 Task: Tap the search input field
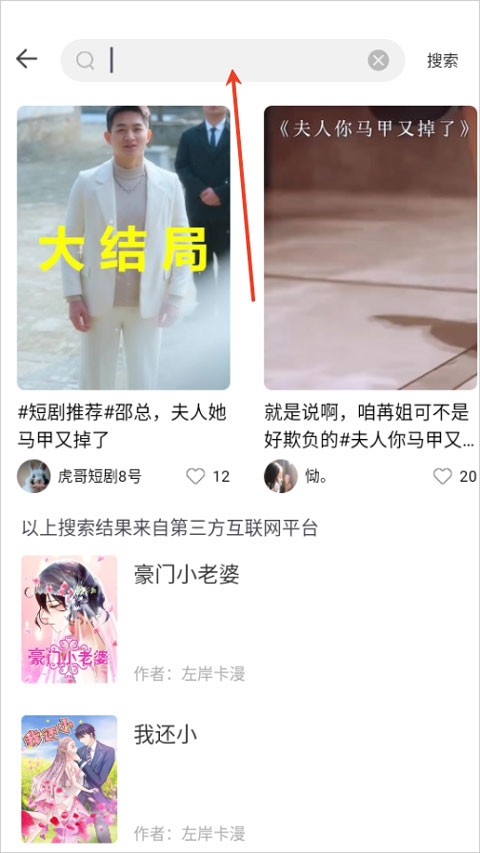point(232,60)
